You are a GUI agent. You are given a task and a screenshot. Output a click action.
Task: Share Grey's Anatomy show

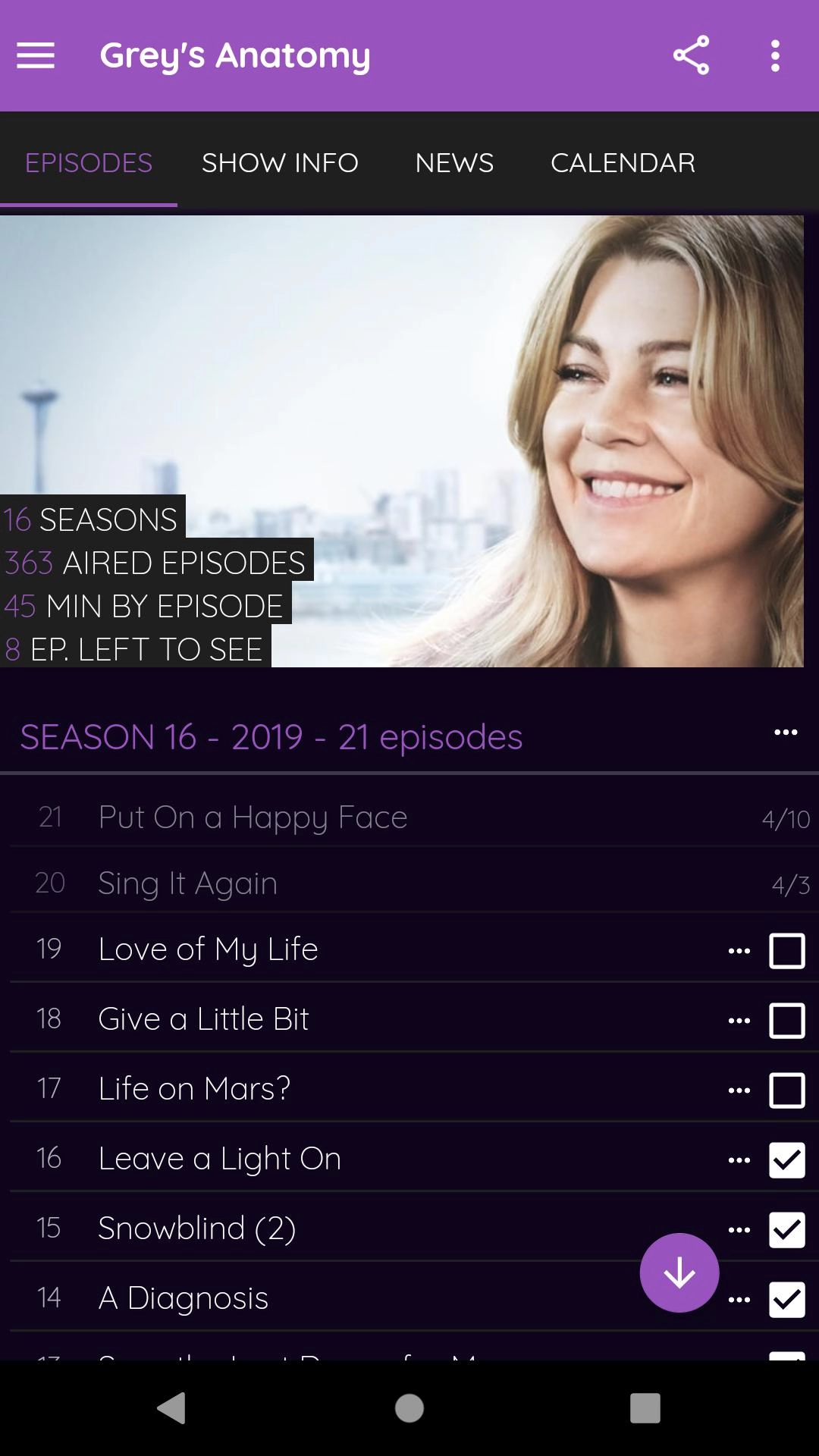click(691, 55)
